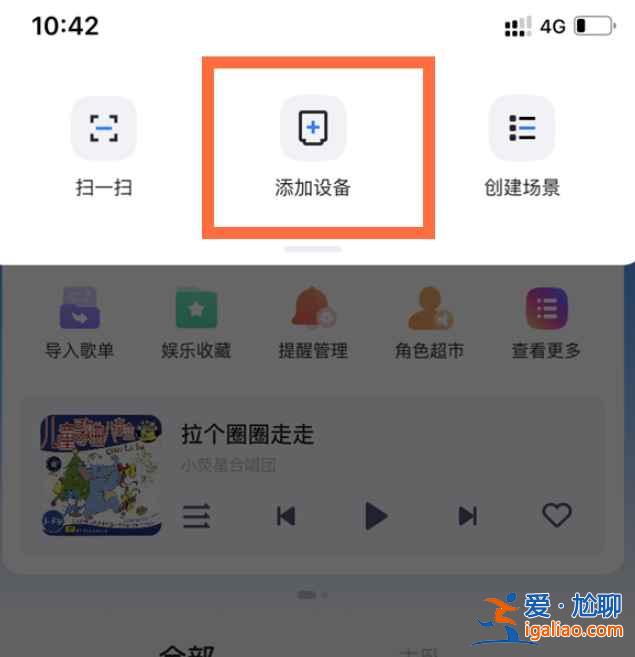Open 娱乐收藏 favorites
635x657 pixels.
pos(196,309)
